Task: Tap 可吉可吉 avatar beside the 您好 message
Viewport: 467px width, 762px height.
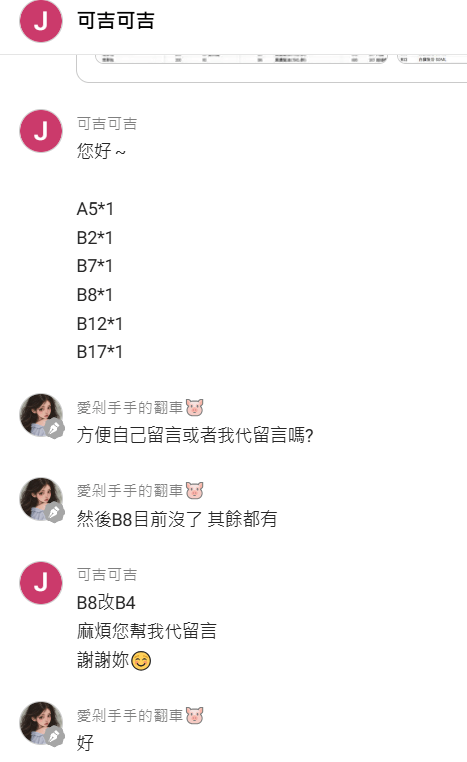Action: coord(41,131)
